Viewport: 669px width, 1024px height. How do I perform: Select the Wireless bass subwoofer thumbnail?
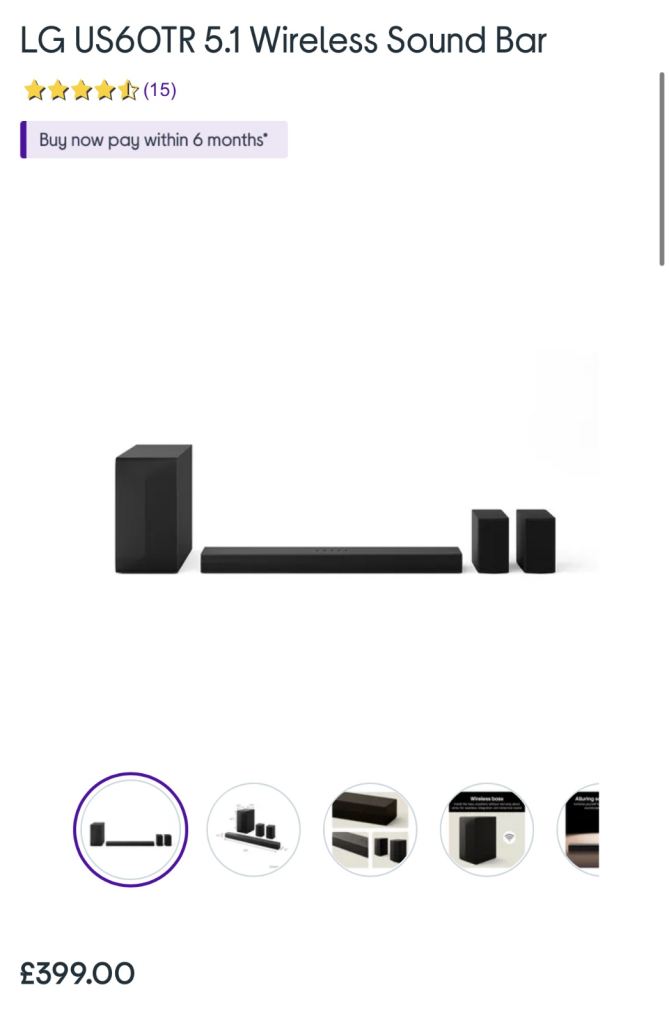point(487,830)
